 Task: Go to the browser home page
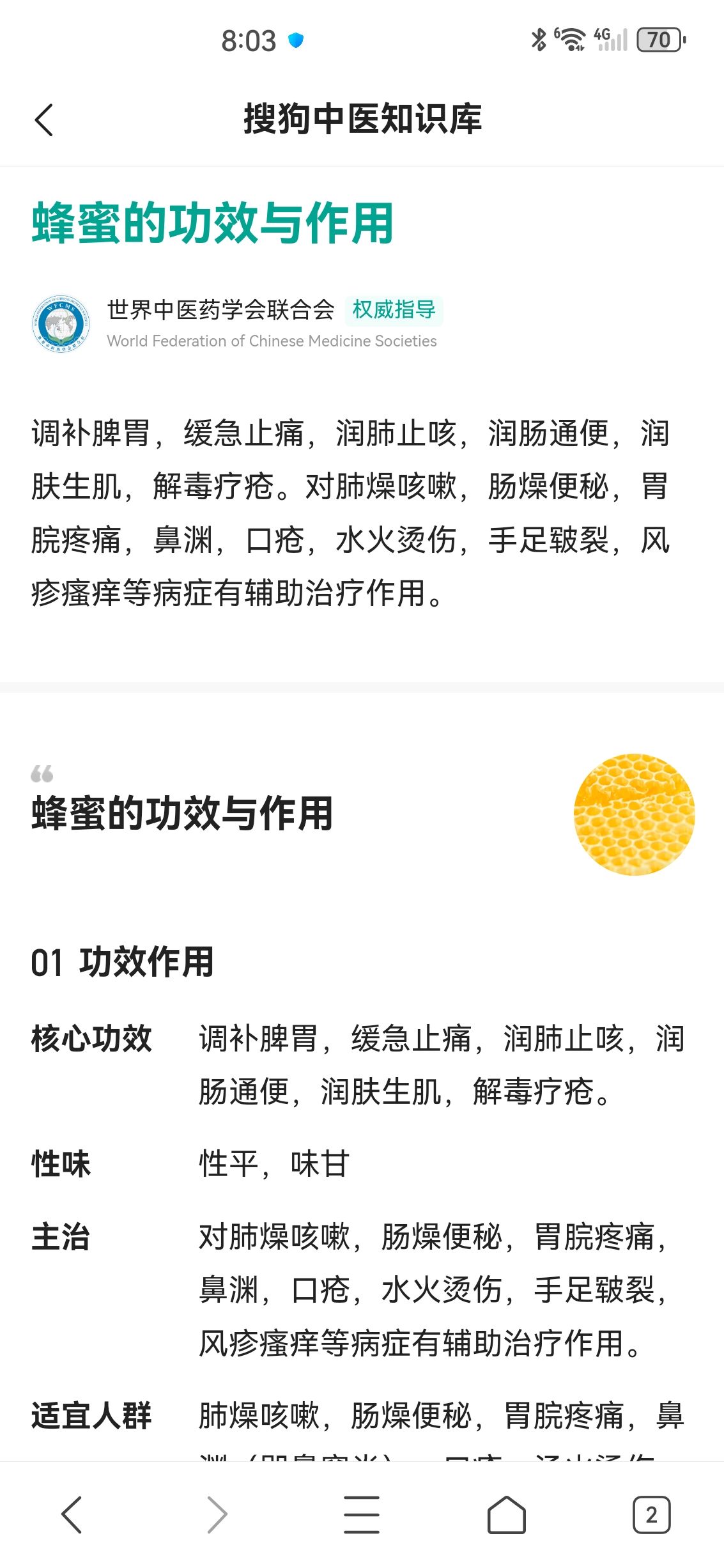(x=506, y=1514)
